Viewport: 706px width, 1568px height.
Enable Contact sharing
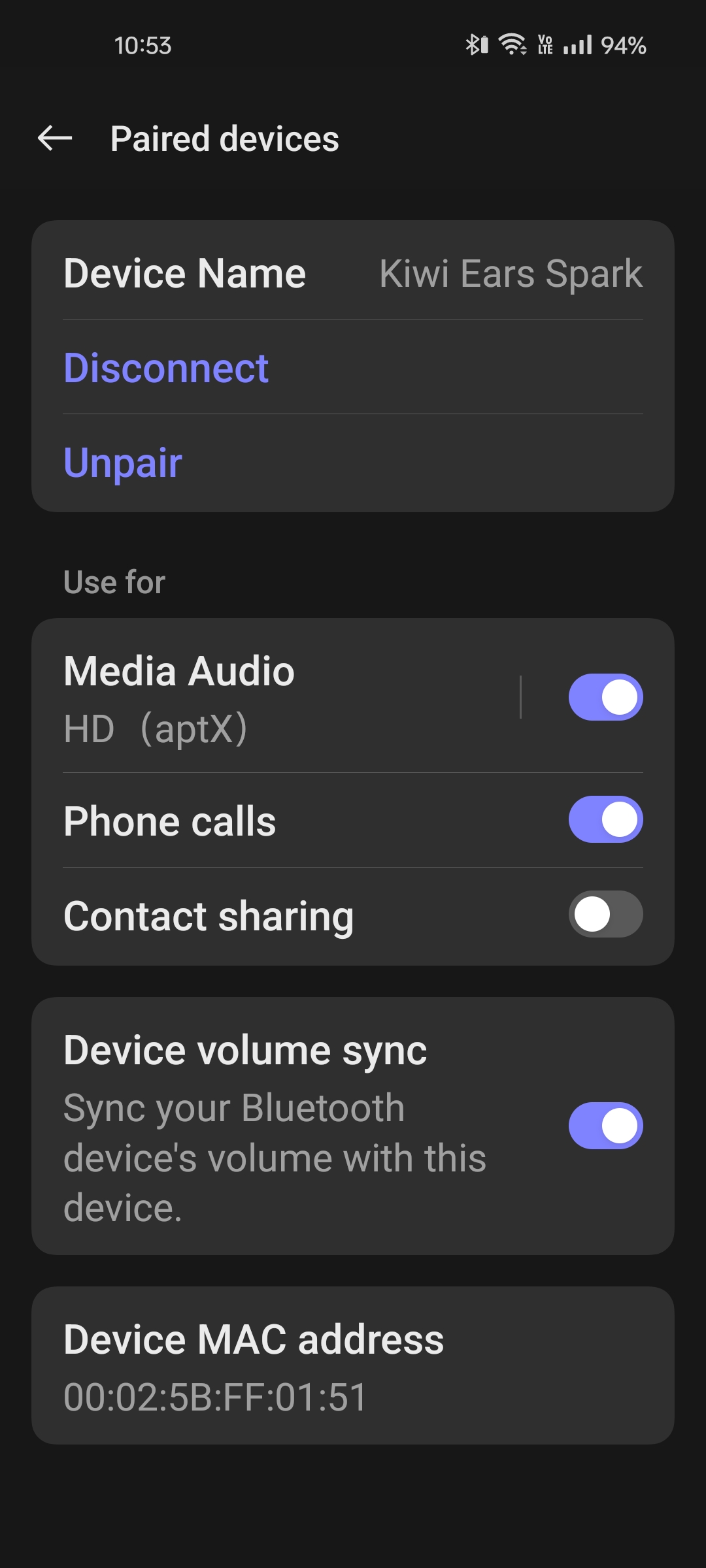[x=605, y=914]
